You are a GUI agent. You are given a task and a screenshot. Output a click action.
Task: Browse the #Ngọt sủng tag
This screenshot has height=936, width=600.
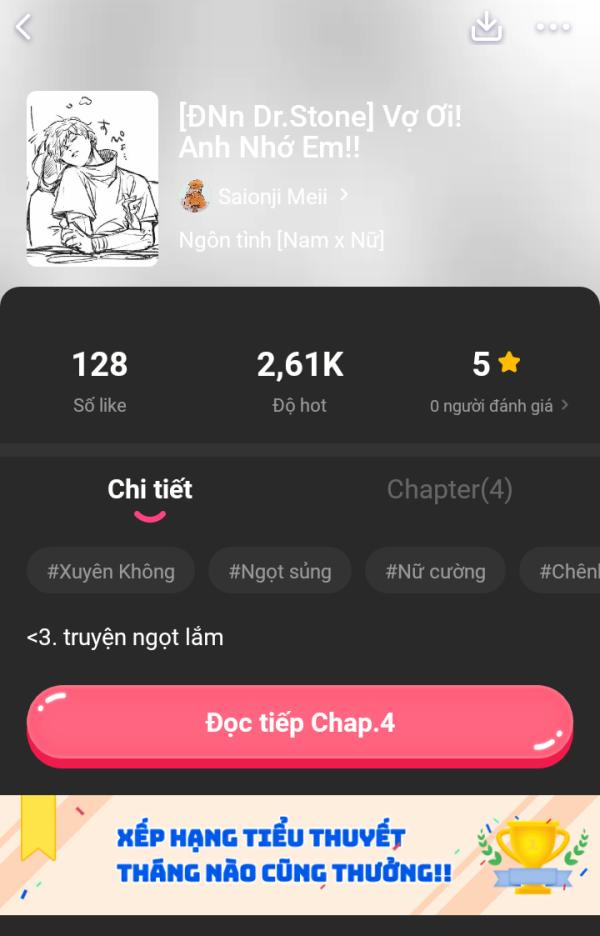tap(280, 571)
